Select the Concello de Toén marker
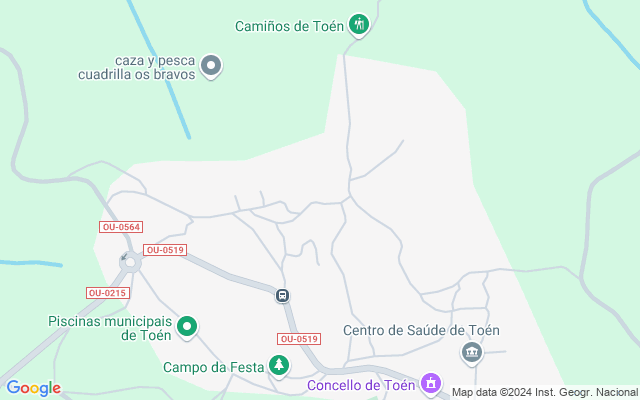 (x=431, y=383)
